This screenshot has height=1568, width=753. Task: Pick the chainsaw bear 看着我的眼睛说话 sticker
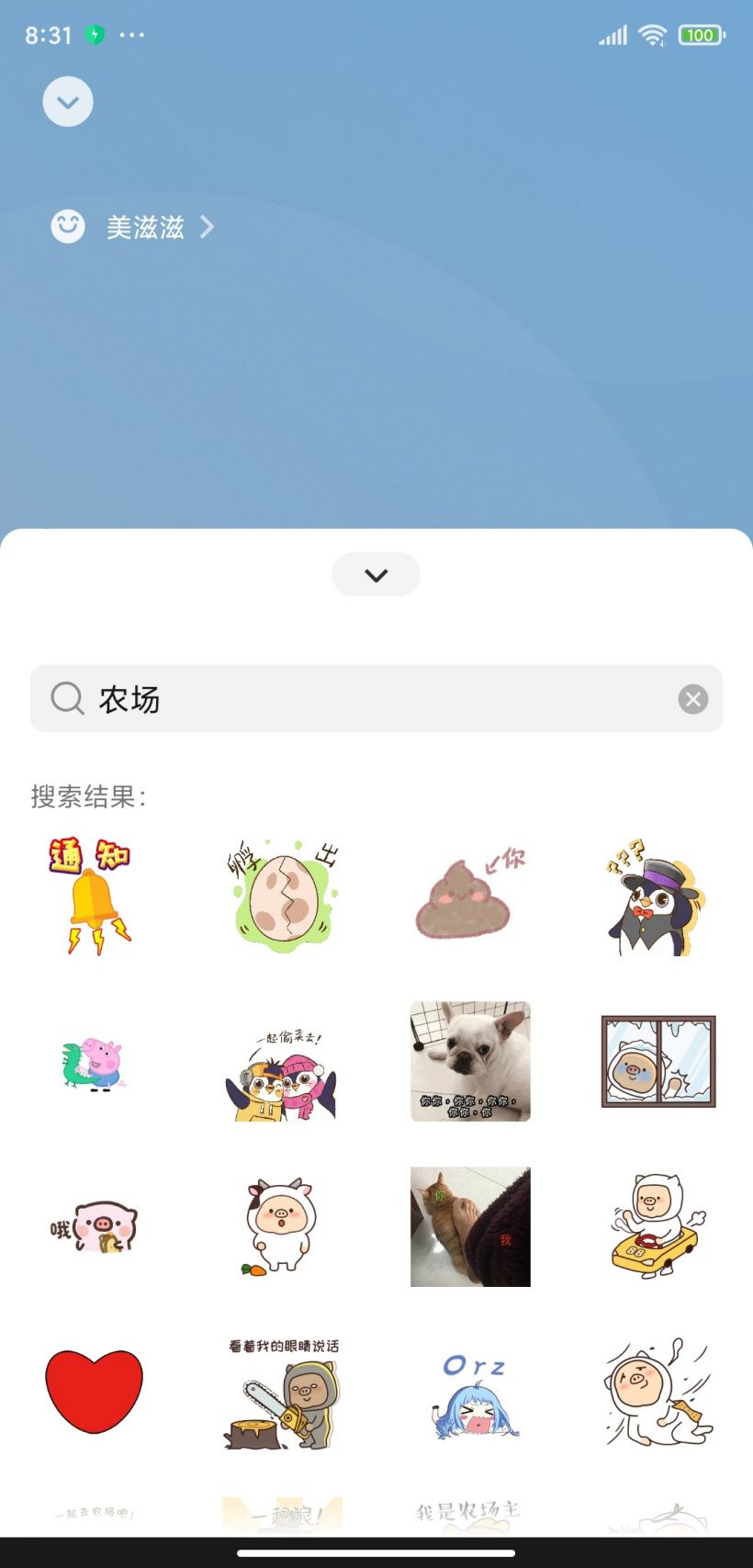(x=281, y=1393)
